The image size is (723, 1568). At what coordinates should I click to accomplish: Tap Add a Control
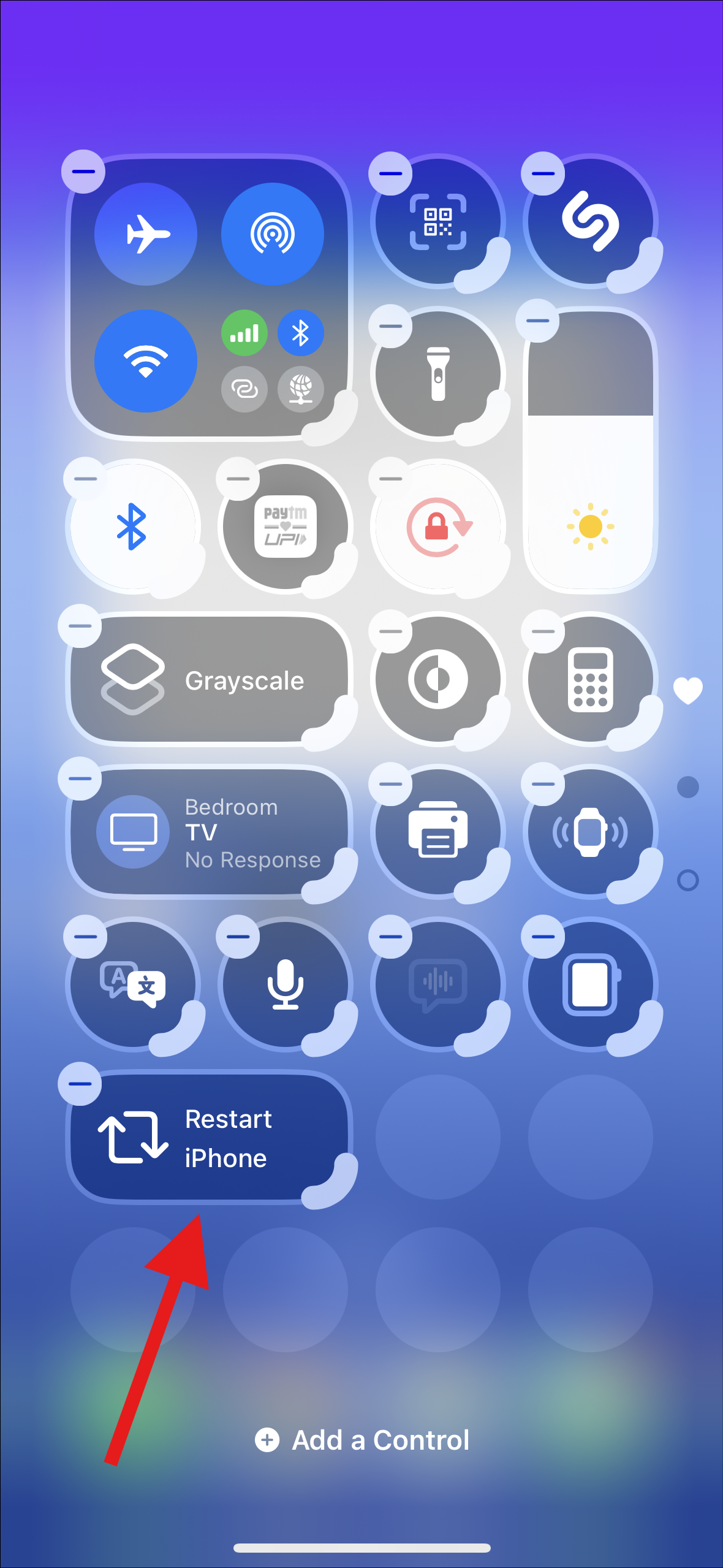click(362, 1440)
